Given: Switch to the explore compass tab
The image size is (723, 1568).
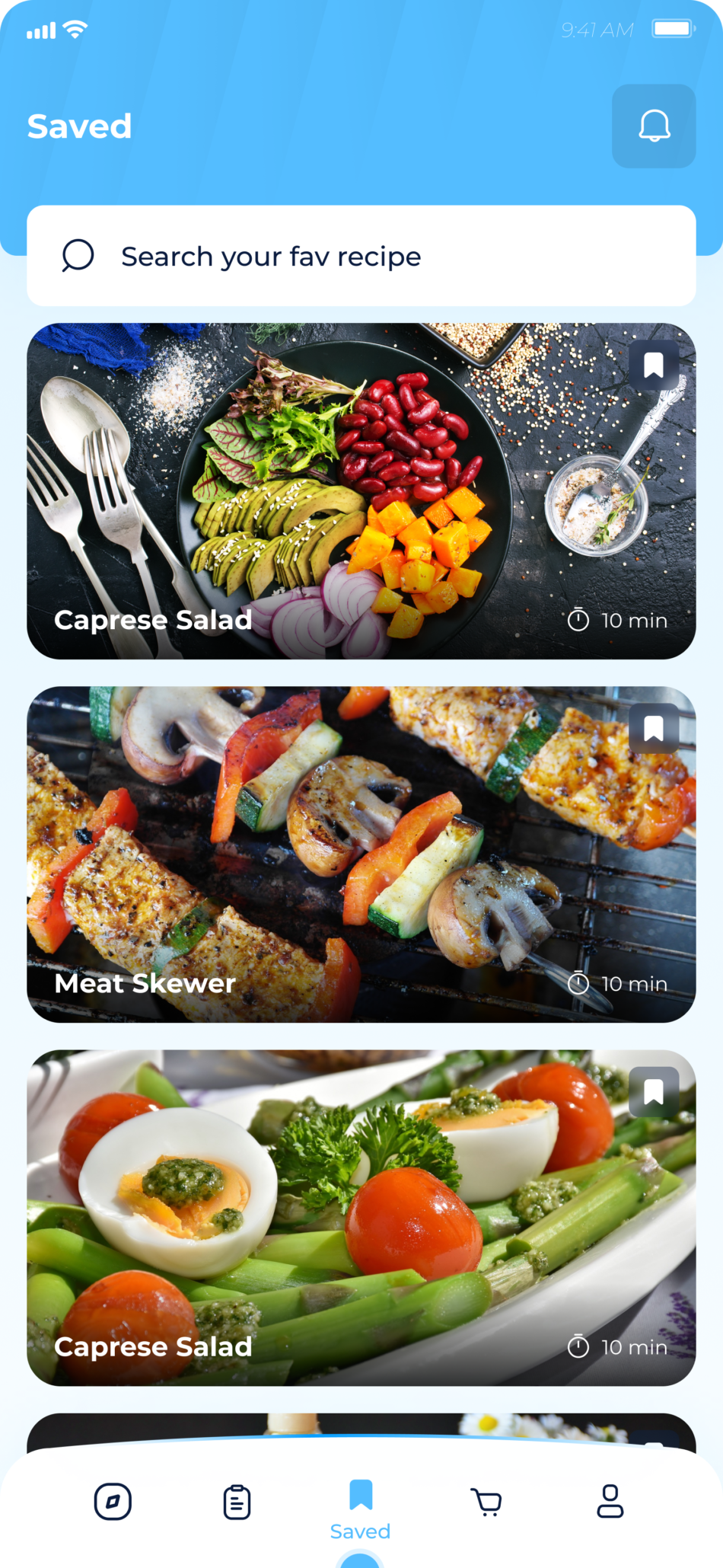Looking at the screenshot, I should 113,1502.
